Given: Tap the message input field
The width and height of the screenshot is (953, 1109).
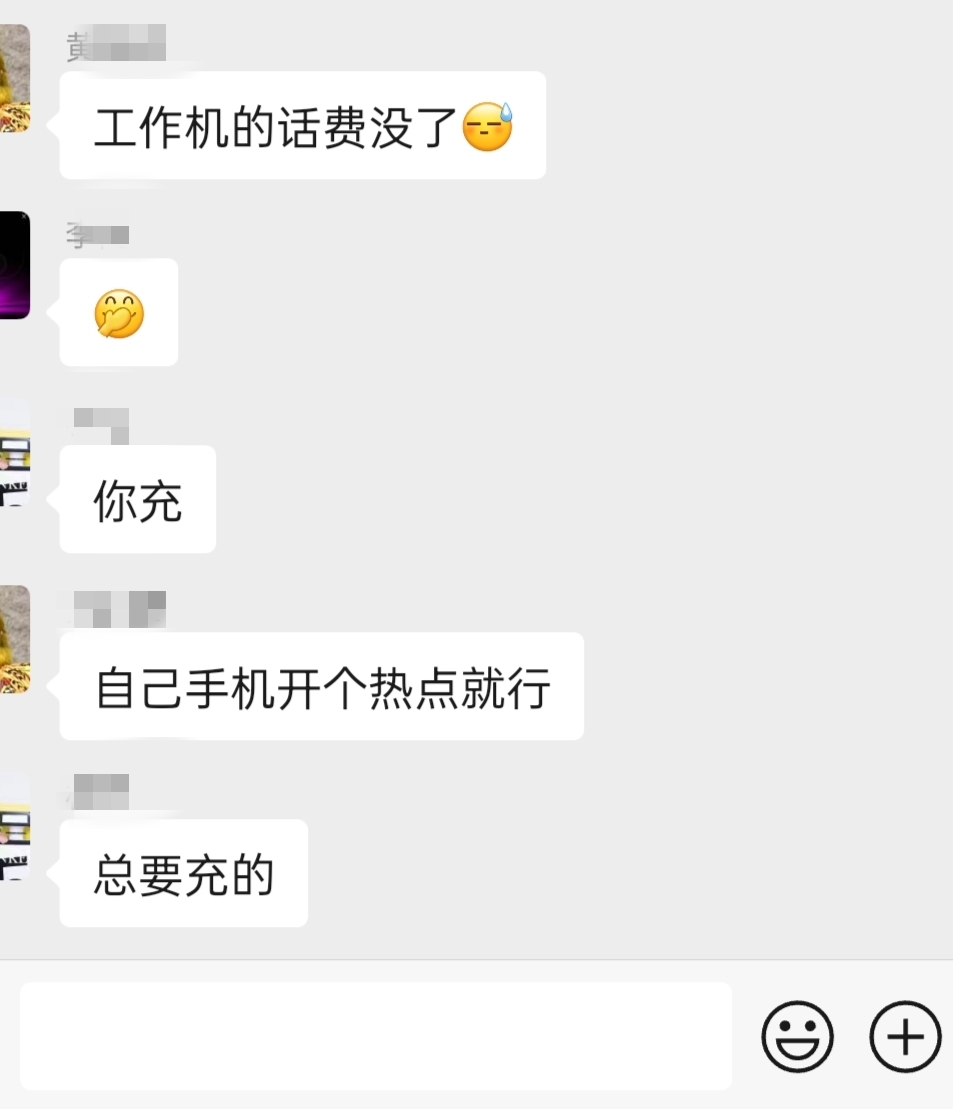Looking at the screenshot, I should click(x=375, y=1035).
